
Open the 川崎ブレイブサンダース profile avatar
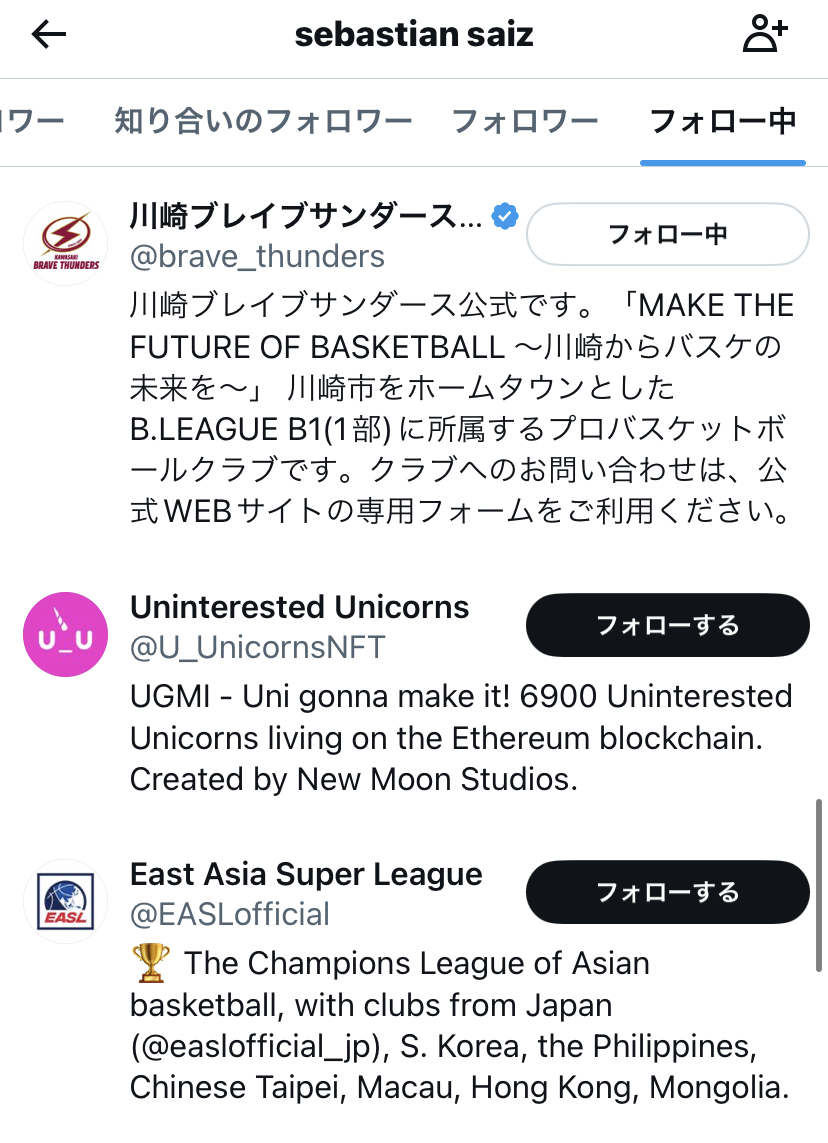click(x=65, y=242)
